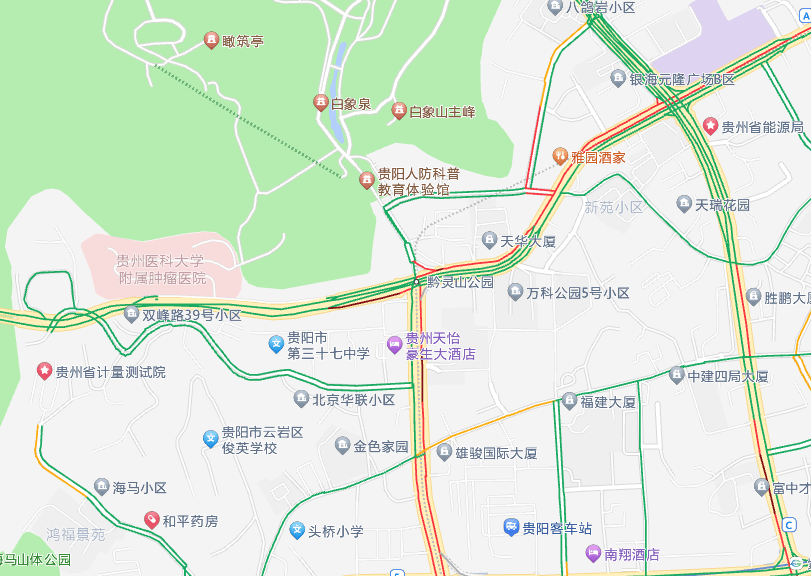This screenshot has width=811, height=576.
Task: Tap the 南翔酒店 hotel marker
Action: 594,552
